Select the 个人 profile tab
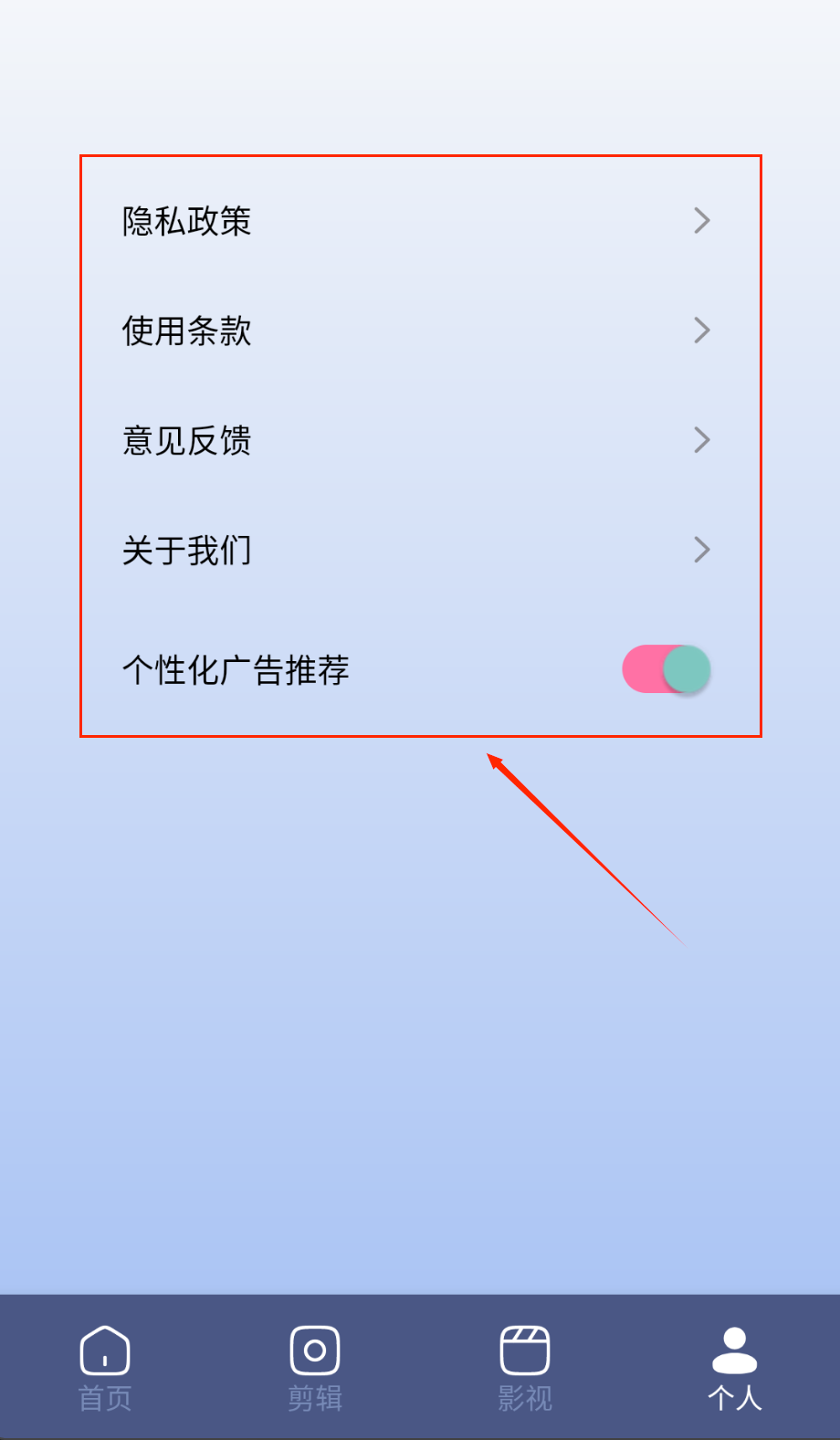Image resolution: width=840 pixels, height=1440 pixels. click(734, 1367)
